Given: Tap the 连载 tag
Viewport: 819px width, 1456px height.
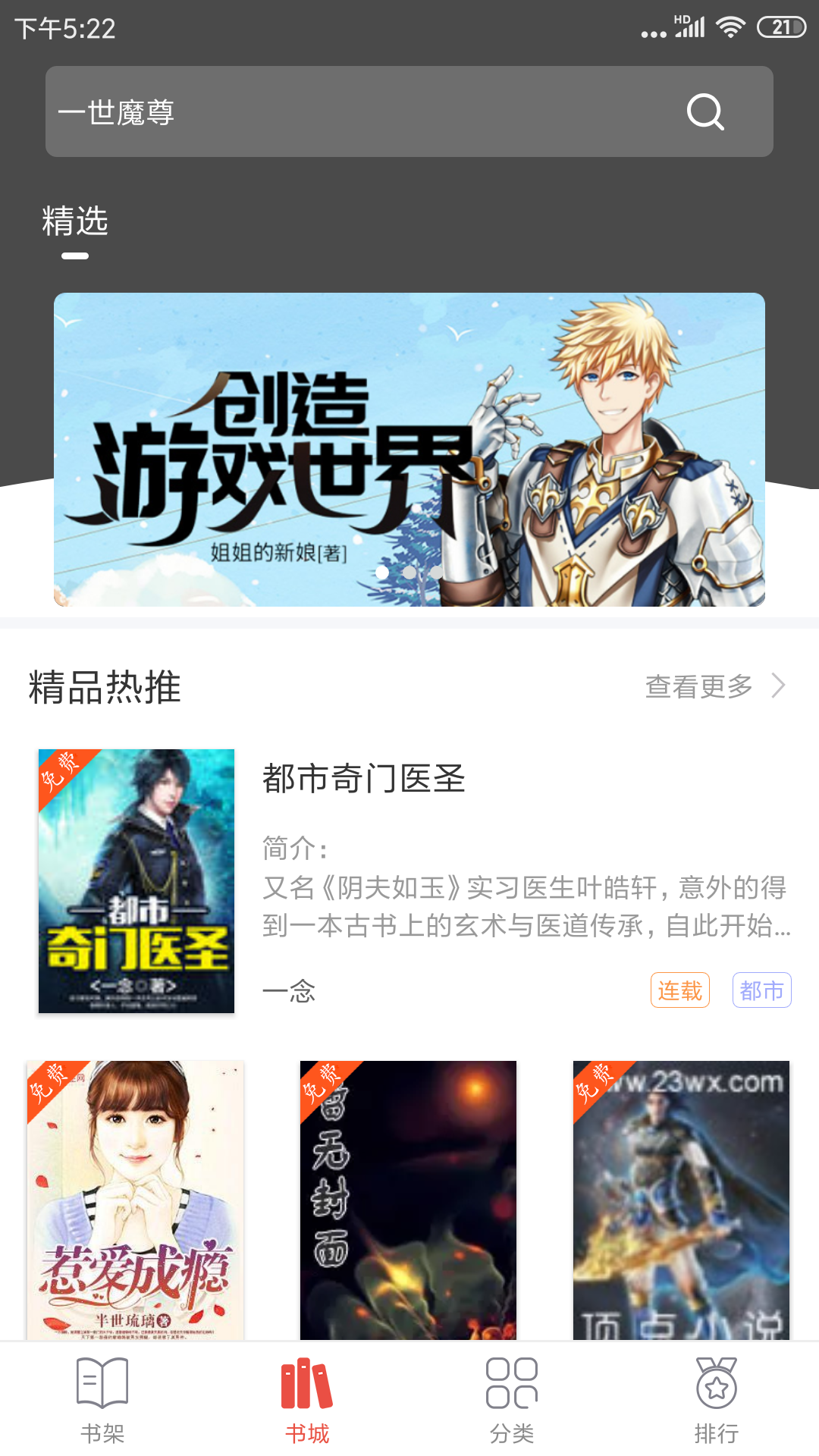Looking at the screenshot, I should pyautogui.click(x=680, y=990).
